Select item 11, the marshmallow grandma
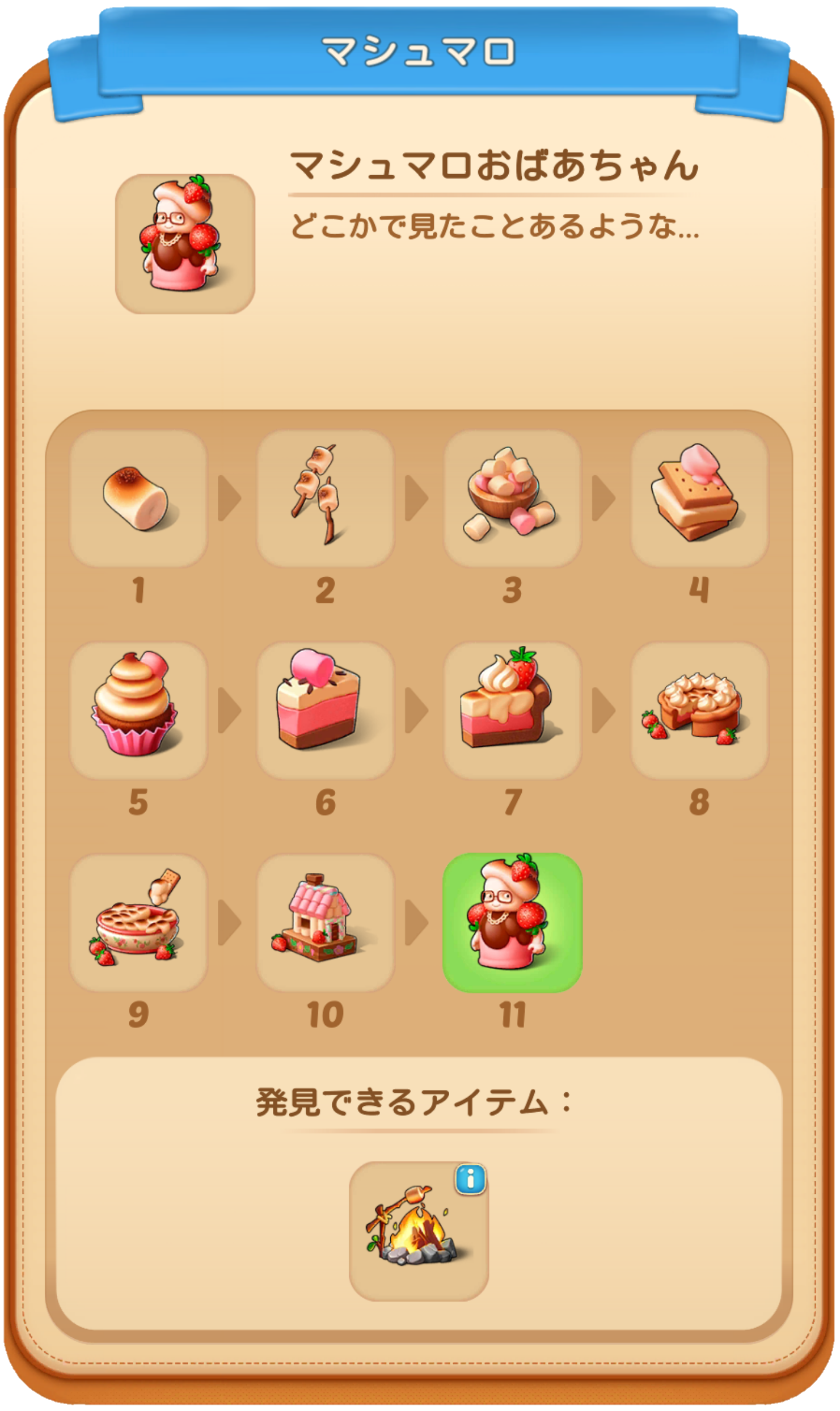 pyautogui.click(x=512, y=922)
